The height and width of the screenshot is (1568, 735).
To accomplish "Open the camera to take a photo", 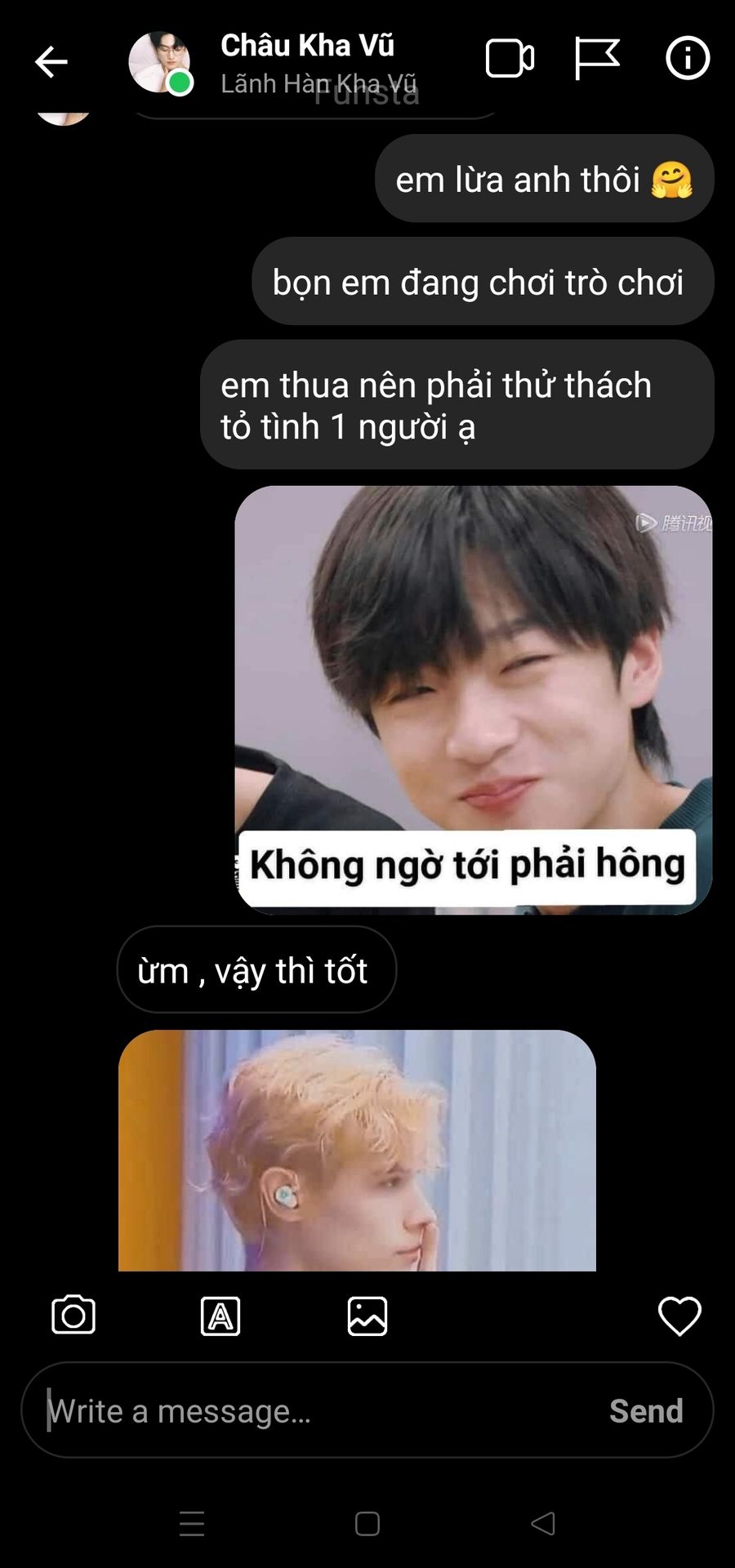I will click(73, 1316).
